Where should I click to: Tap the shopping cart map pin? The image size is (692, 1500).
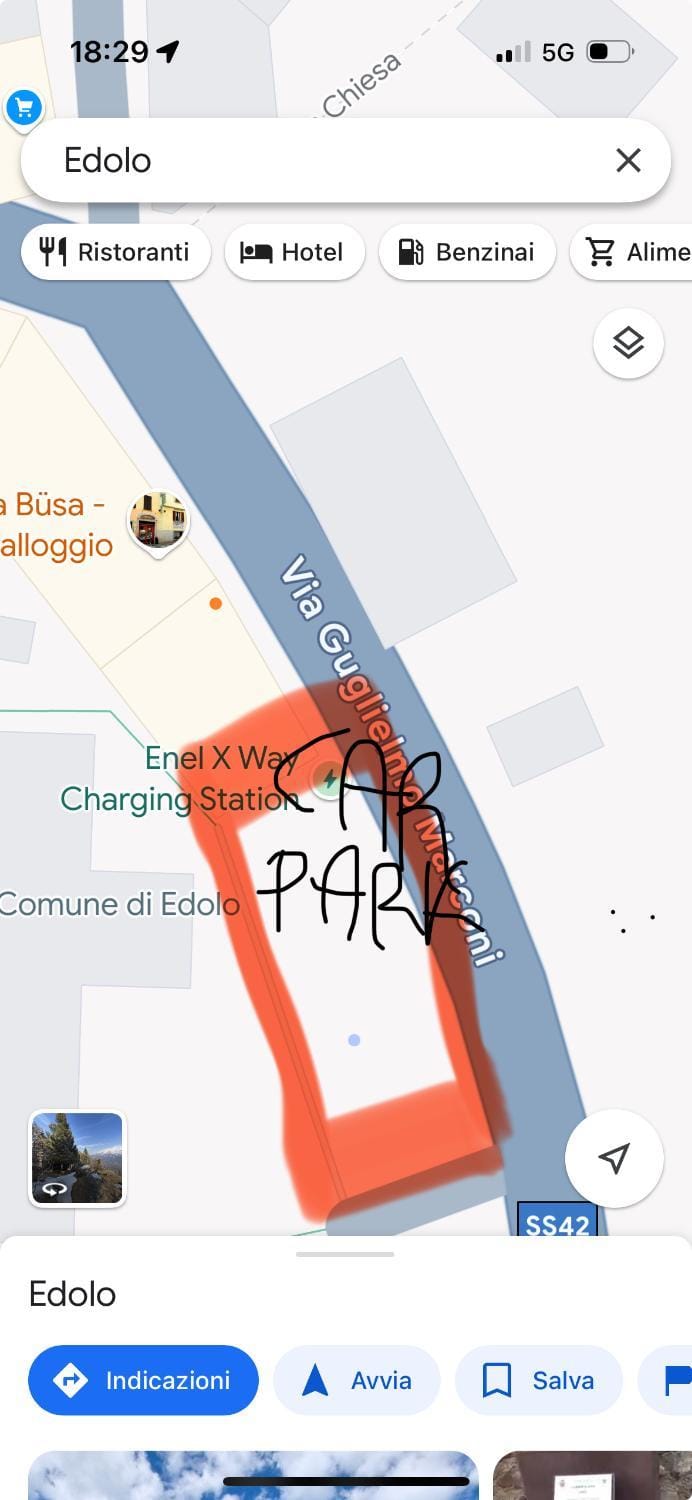(24, 108)
